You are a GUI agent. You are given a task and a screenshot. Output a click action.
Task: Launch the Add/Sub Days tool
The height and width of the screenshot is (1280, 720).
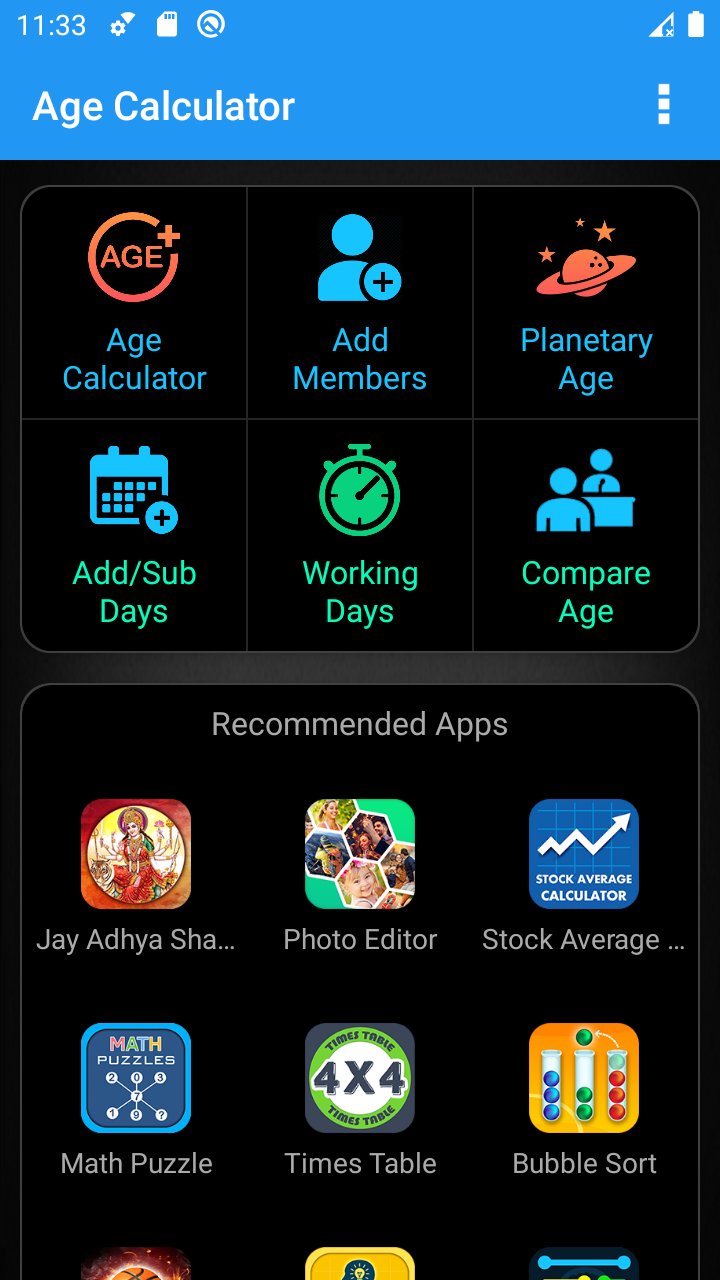click(134, 535)
